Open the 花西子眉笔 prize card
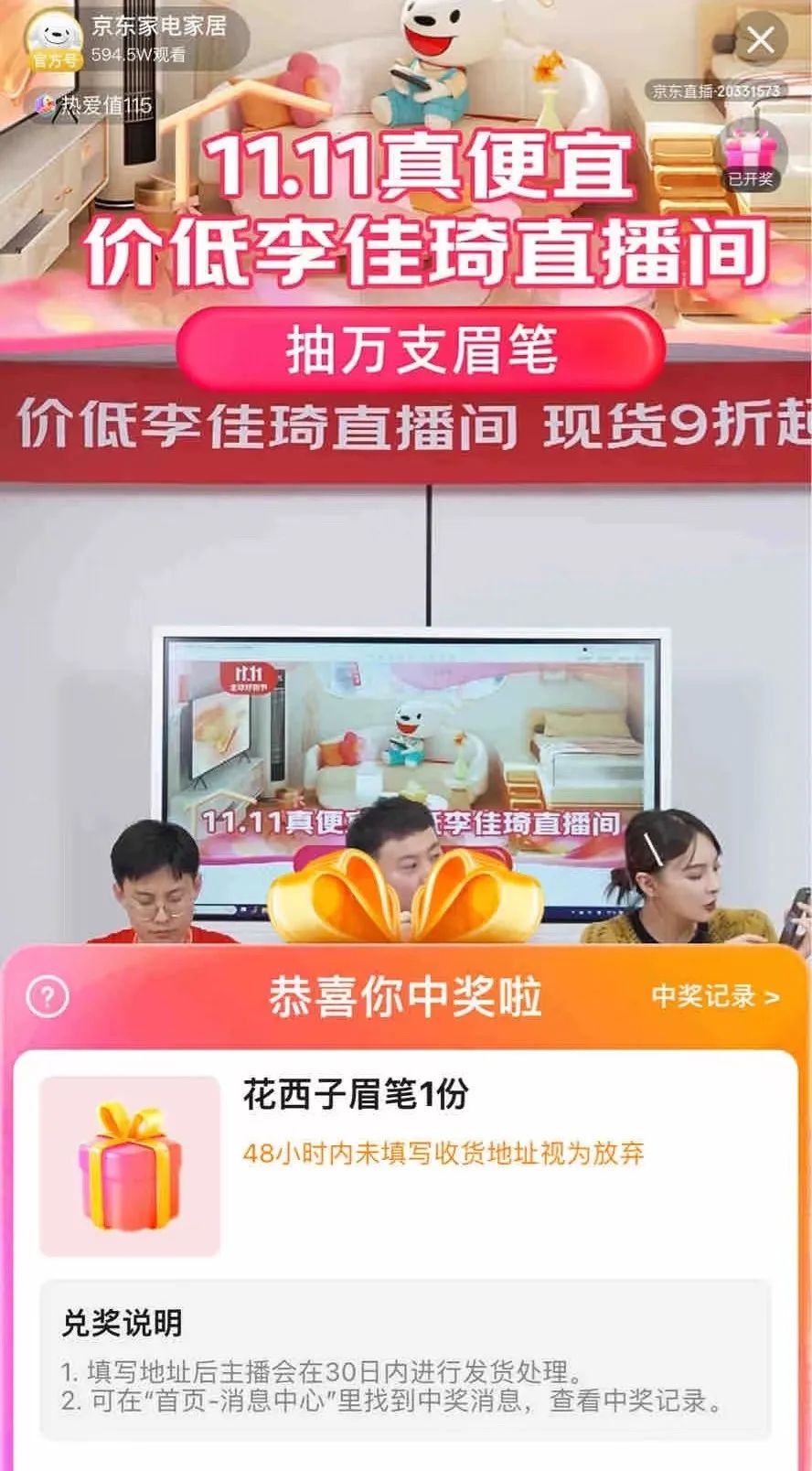 (405, 1164)
